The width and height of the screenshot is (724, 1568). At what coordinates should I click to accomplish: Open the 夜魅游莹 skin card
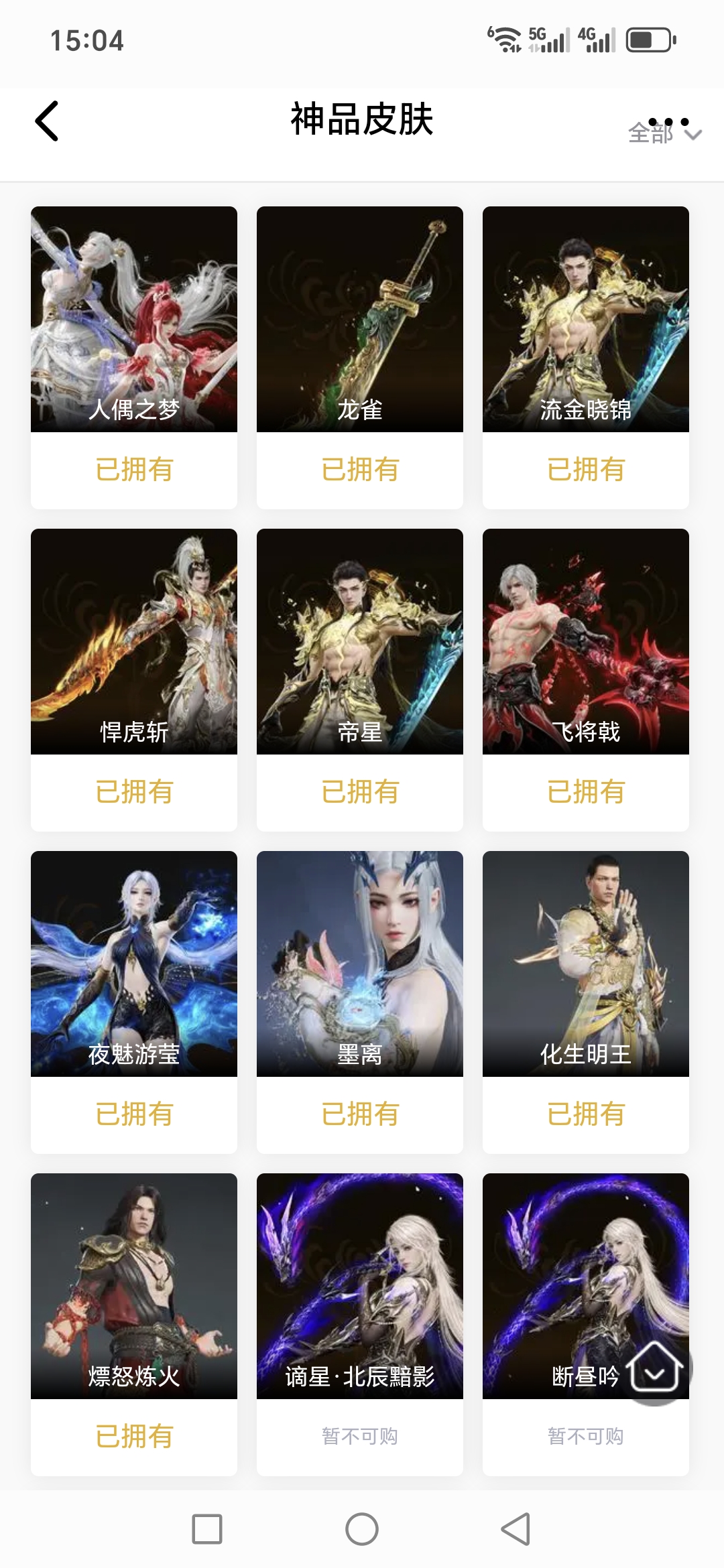coord(134,964)
